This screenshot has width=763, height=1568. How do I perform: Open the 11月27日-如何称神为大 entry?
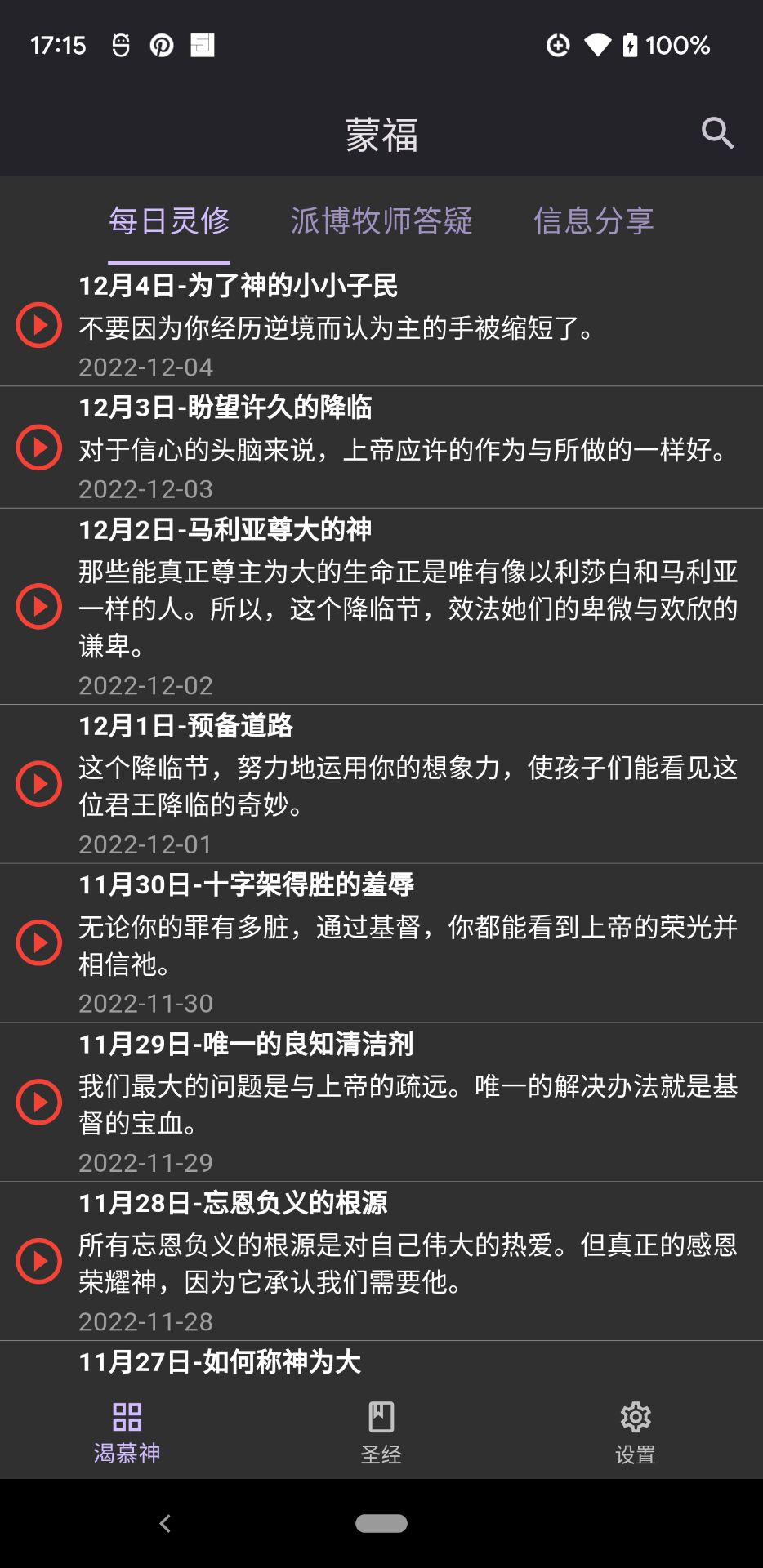(x=381, y=1363)
